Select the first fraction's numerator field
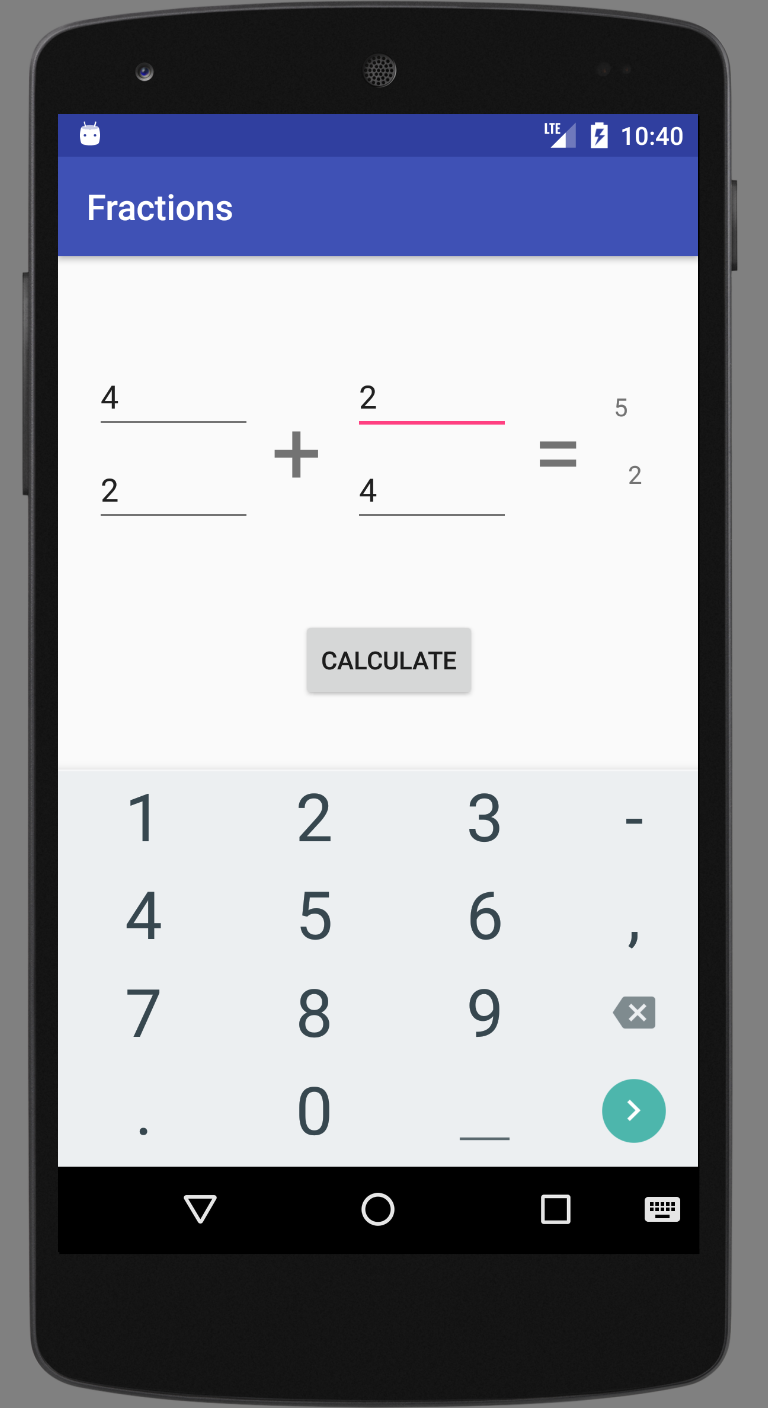Viewport: 768px width, 1408px height. pyautogui.click(x=173, y=399)
